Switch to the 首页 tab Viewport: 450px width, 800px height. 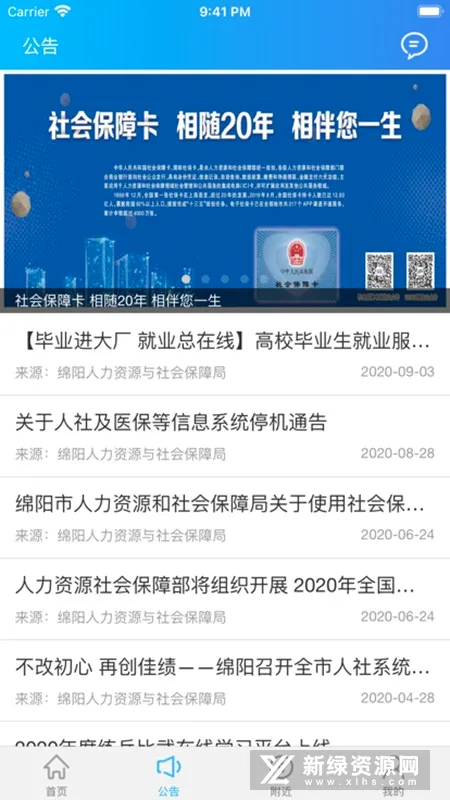click(56, 774)
